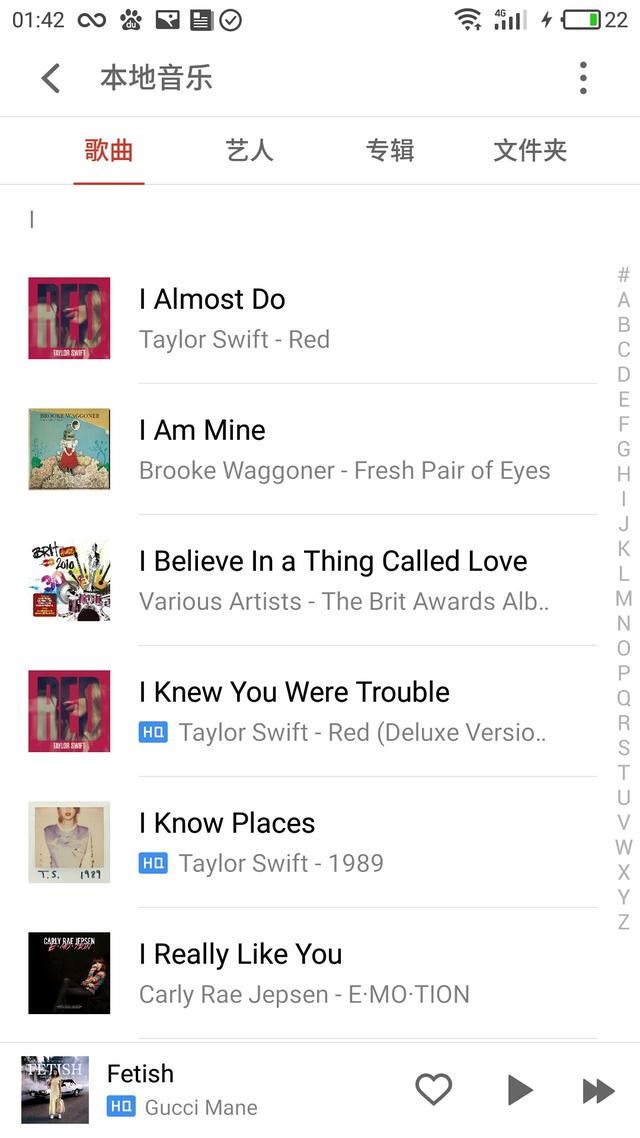Screen dimensions: 640x1138
Task: Switch to the 文件夹 tab
Action: pos(530,151)
